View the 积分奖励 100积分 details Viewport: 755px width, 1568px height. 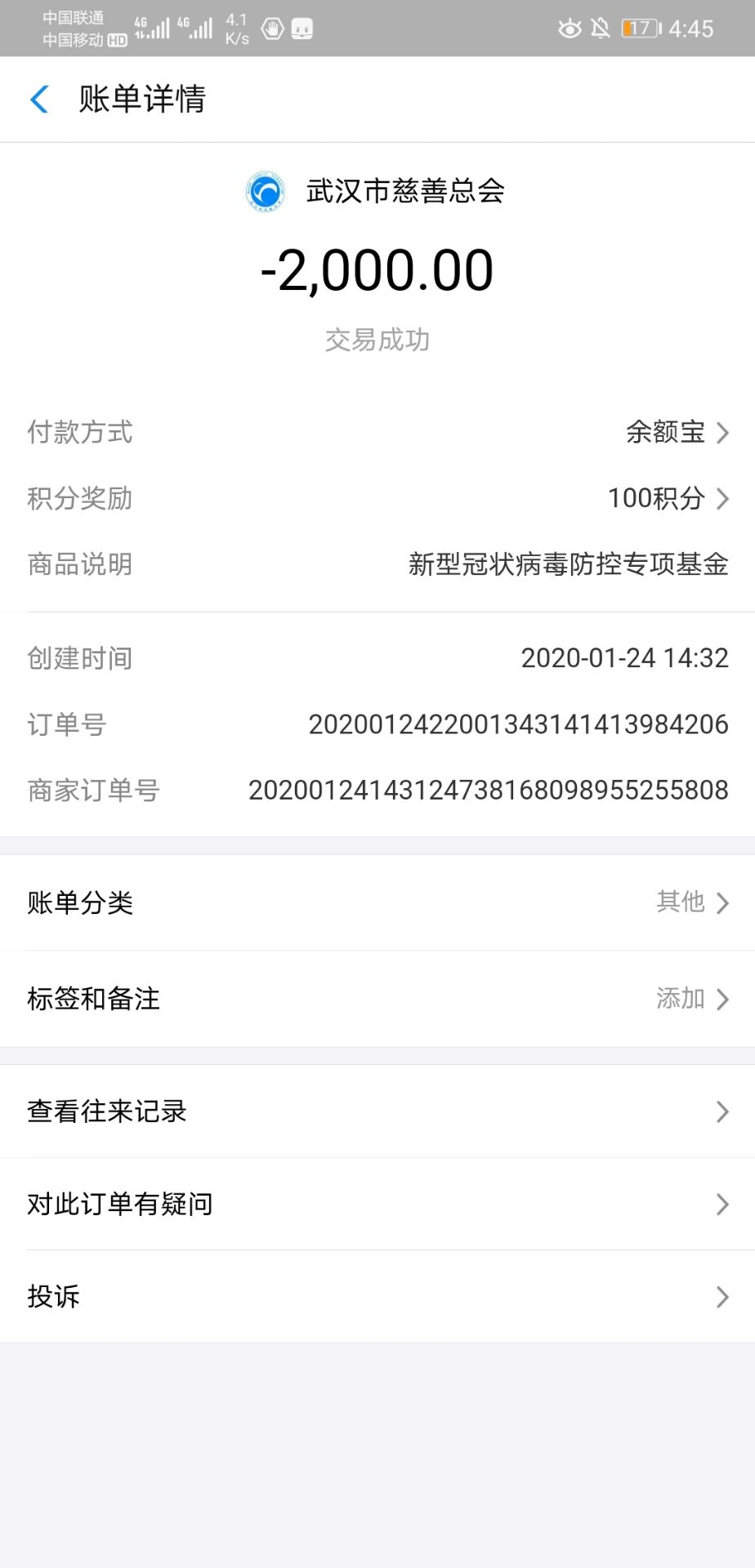tap(377, 498)
